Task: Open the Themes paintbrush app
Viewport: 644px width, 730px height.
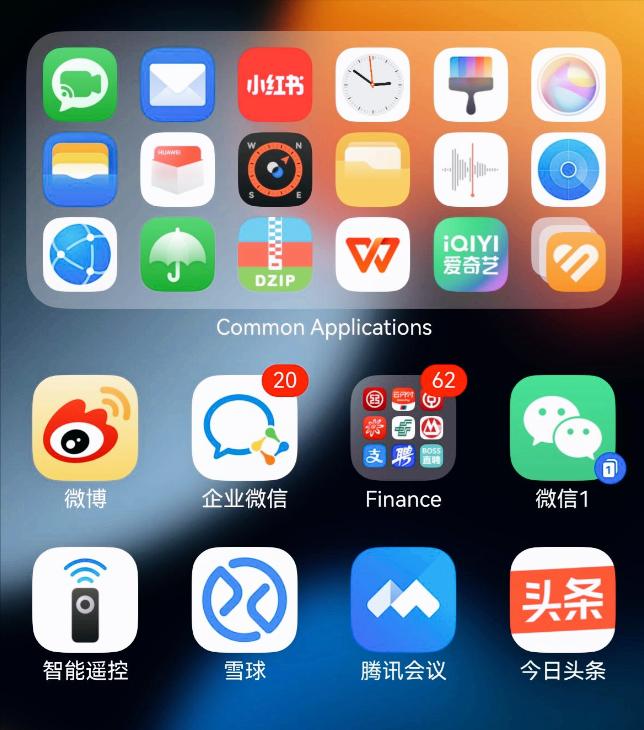Action: point(471,85)
